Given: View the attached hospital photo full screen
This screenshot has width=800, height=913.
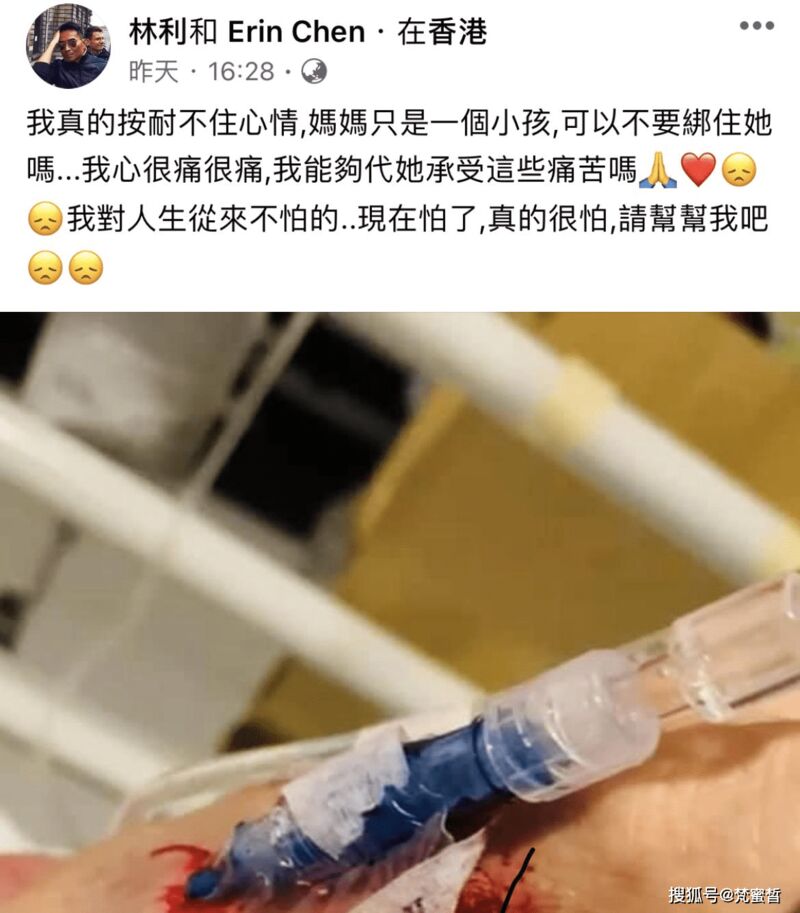Looking at the screenshot, I should click(400, 610).
